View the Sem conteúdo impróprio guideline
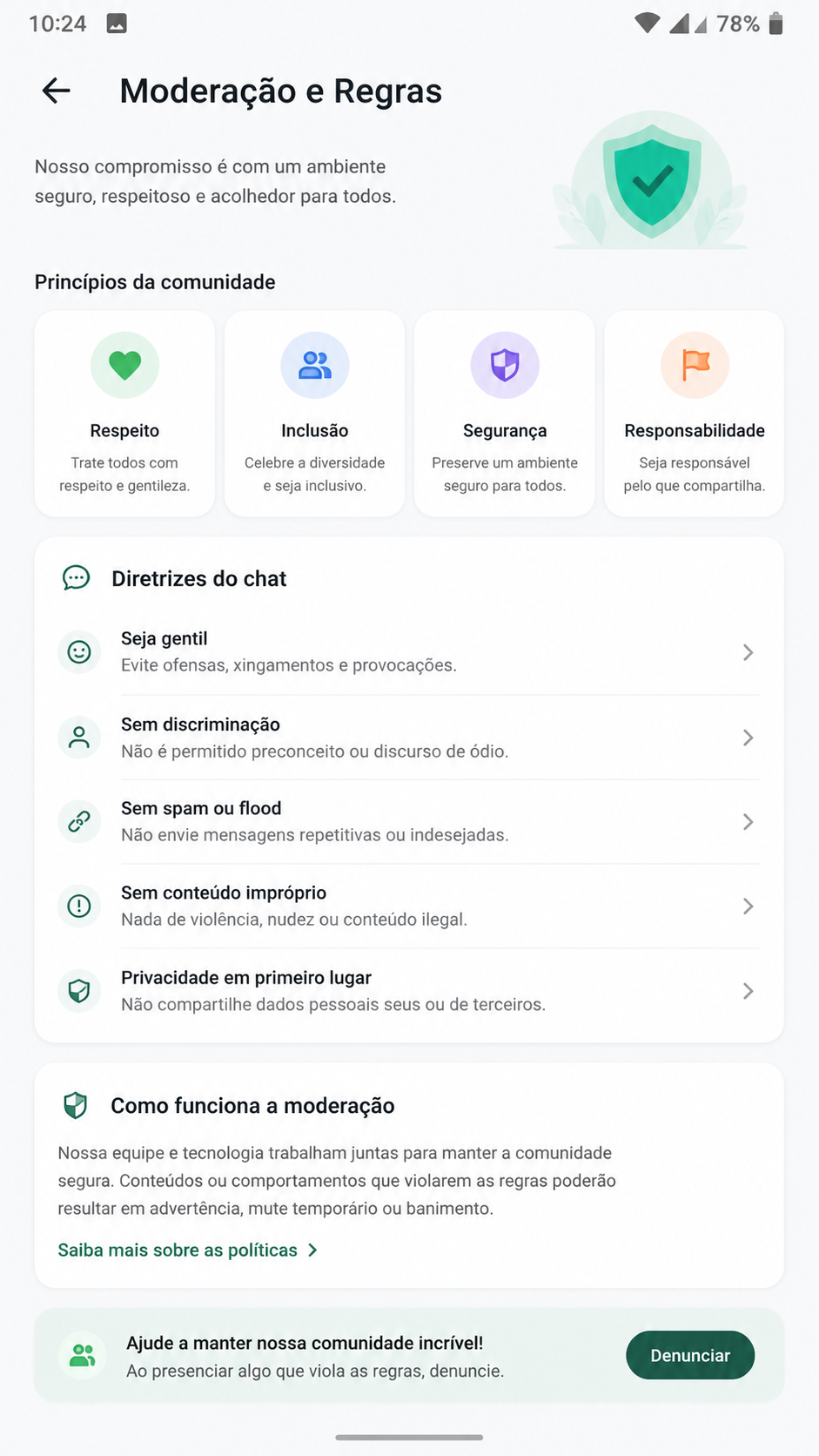819x1456 pixels. point(409,906)
